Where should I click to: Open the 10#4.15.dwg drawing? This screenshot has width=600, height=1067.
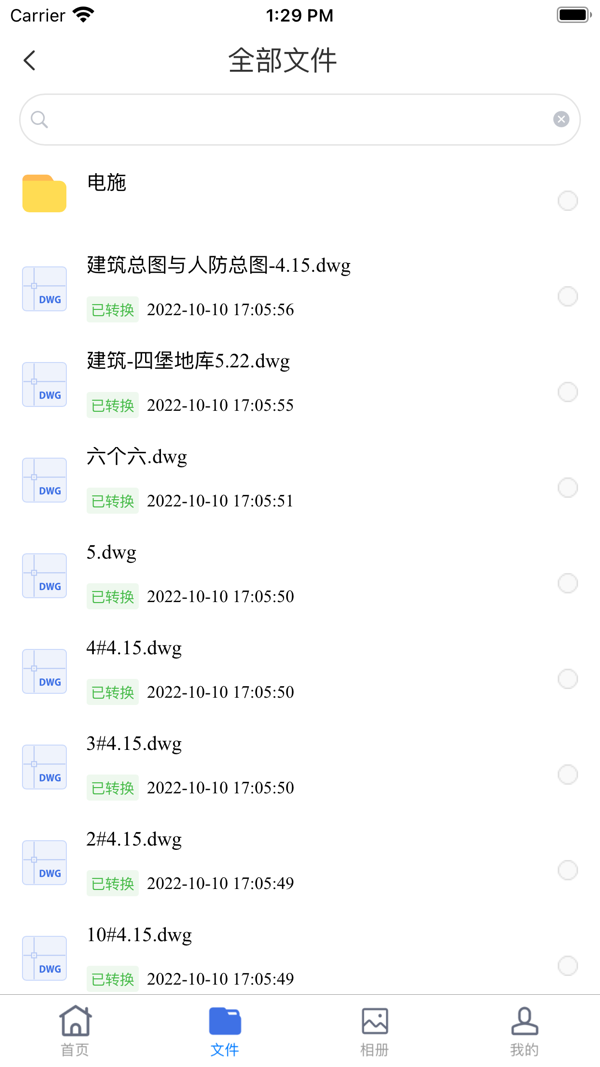(x=139, y=936)
